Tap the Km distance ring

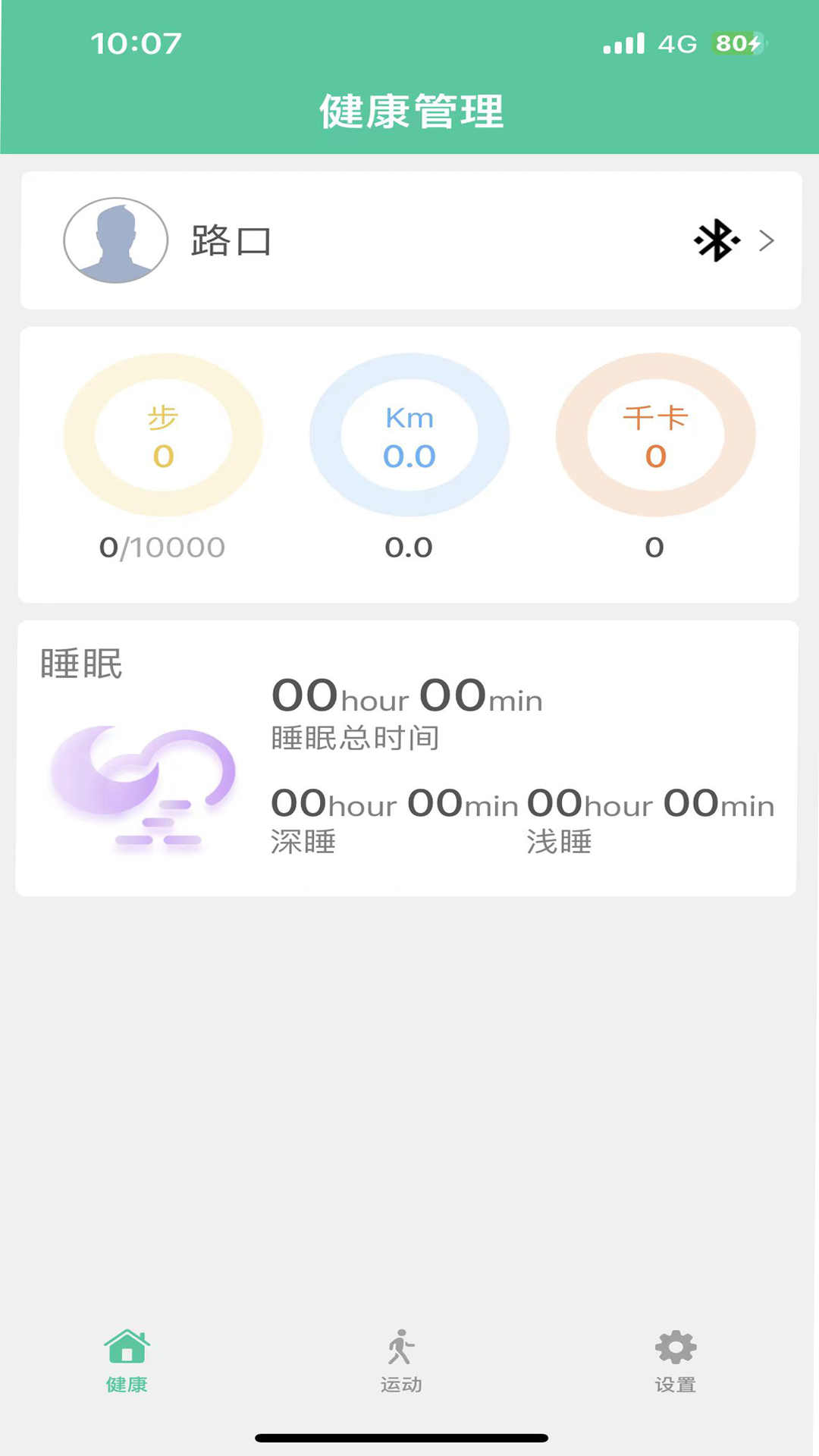point(409,434)
